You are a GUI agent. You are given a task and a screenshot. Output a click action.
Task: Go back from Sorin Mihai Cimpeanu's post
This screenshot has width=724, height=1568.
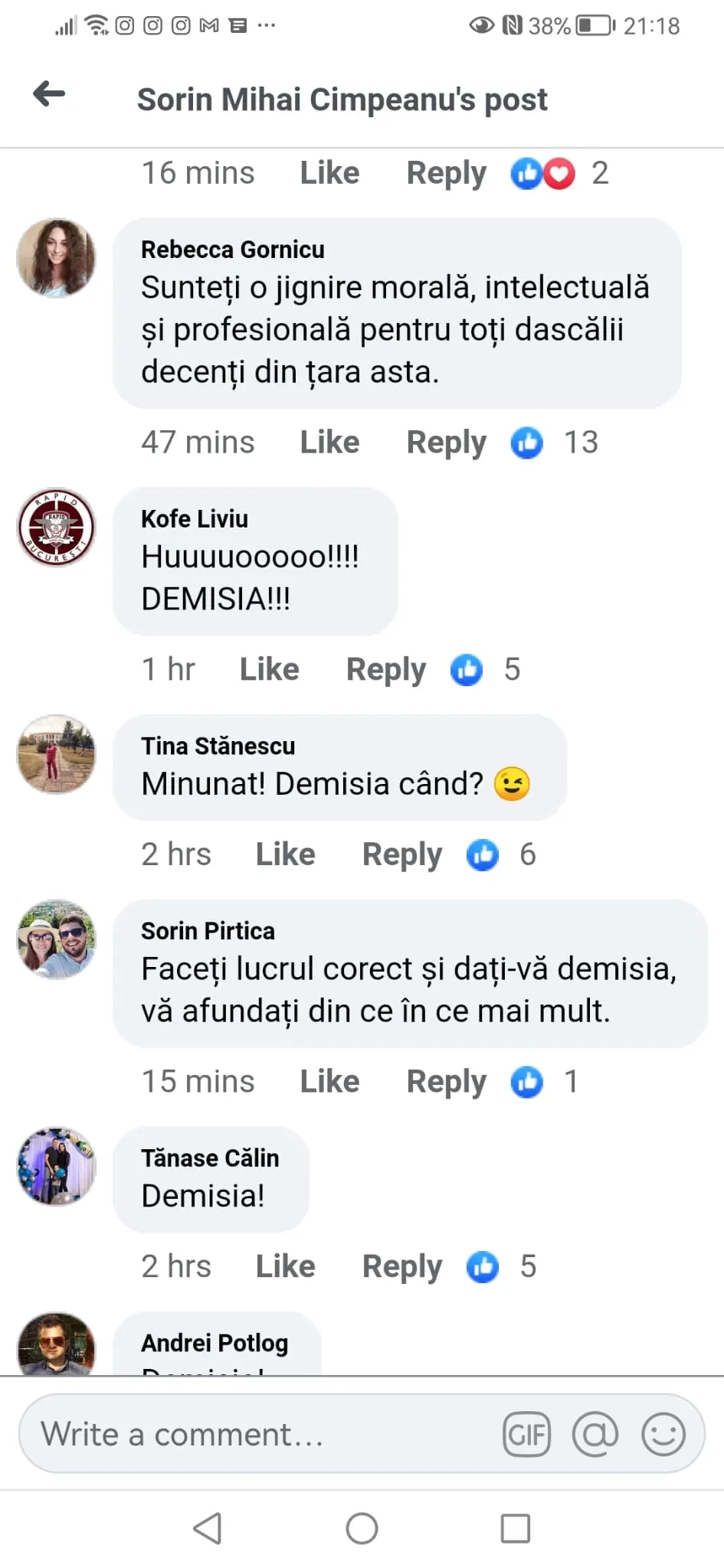click(49, 95)
